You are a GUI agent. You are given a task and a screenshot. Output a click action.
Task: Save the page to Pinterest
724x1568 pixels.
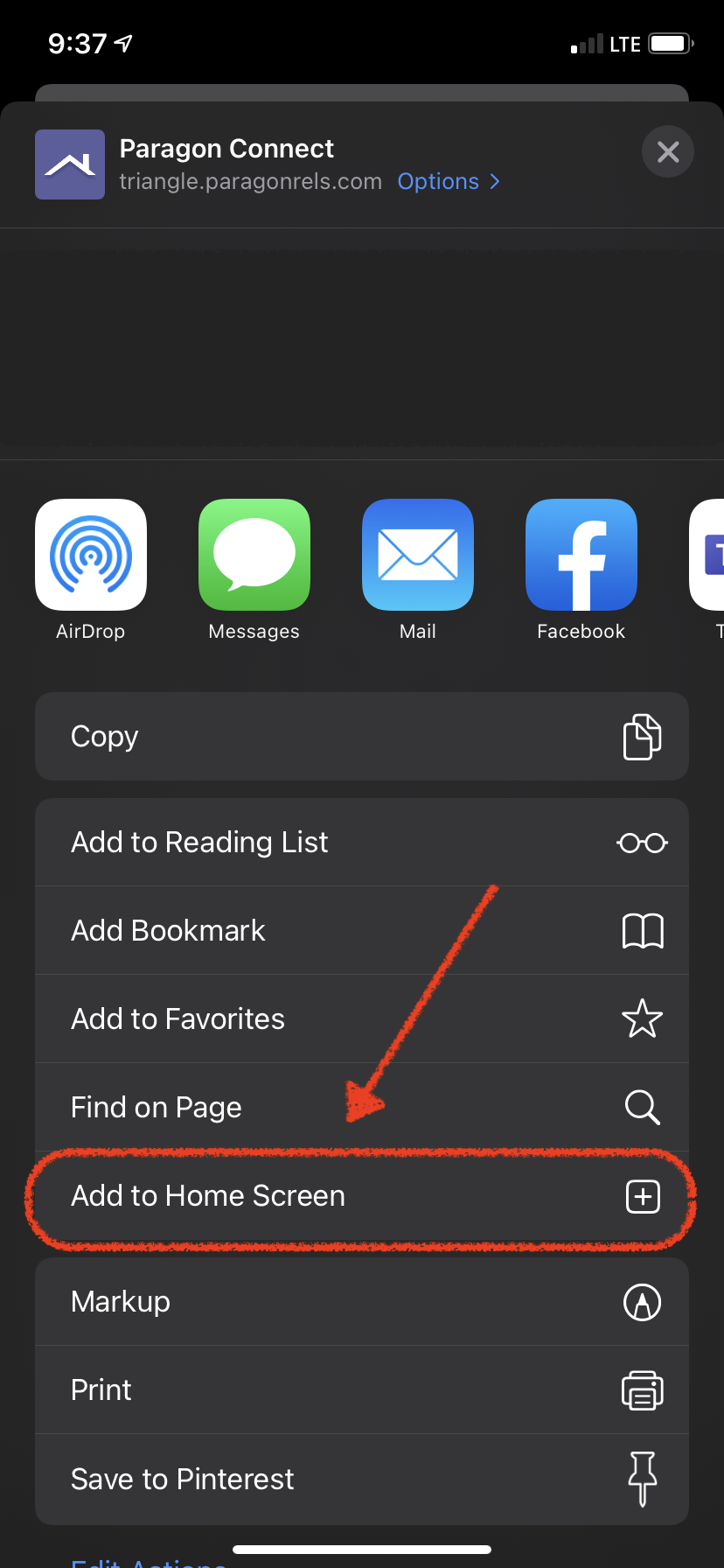(362, 1479)
